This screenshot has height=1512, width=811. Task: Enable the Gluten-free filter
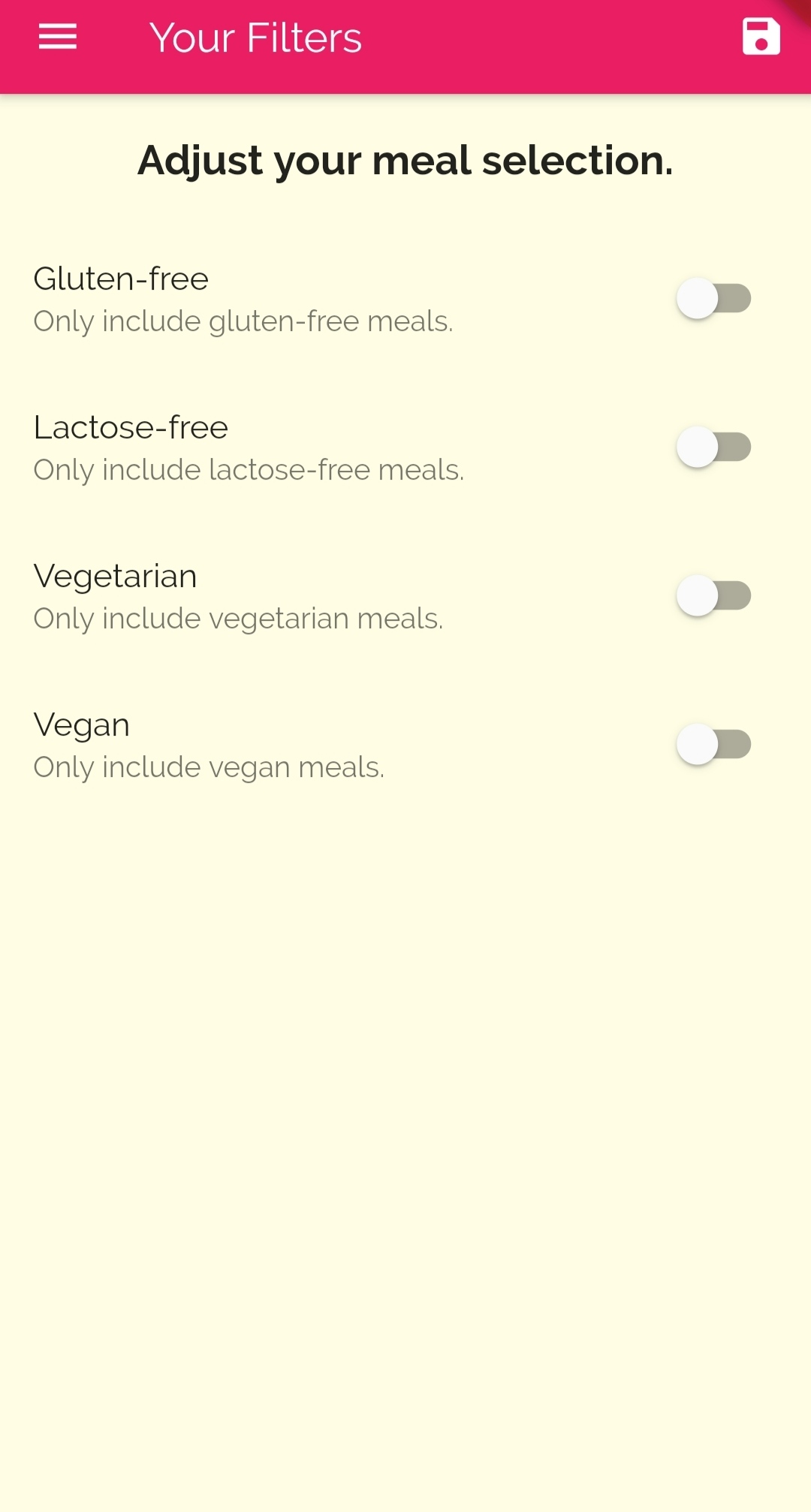point(713,298)
